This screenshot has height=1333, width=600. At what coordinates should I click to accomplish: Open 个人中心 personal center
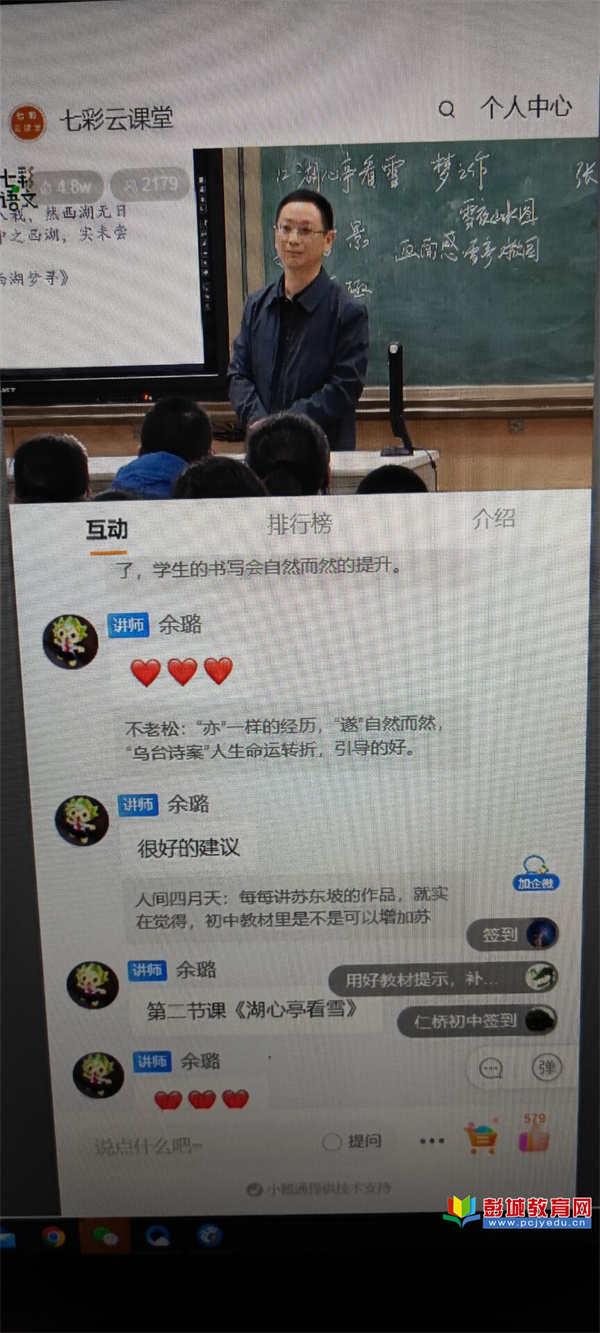click(x=525, y=107)
